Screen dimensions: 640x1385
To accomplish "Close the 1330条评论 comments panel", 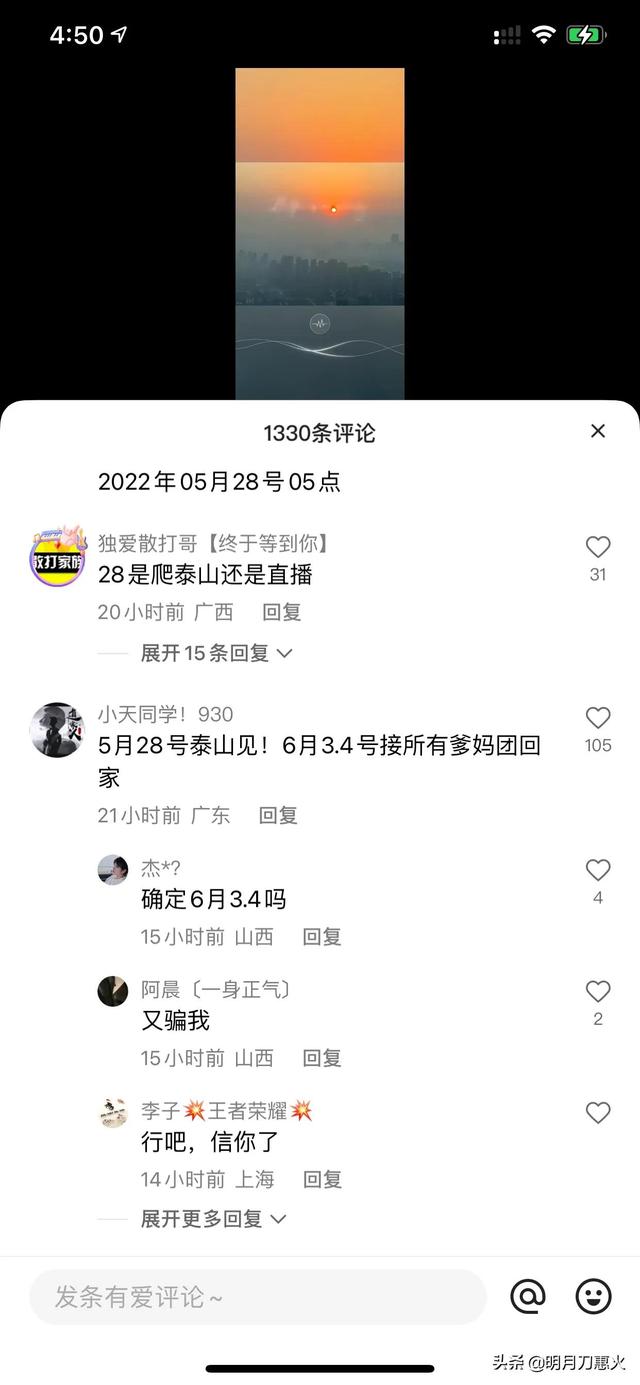I will tap(598, 431).
